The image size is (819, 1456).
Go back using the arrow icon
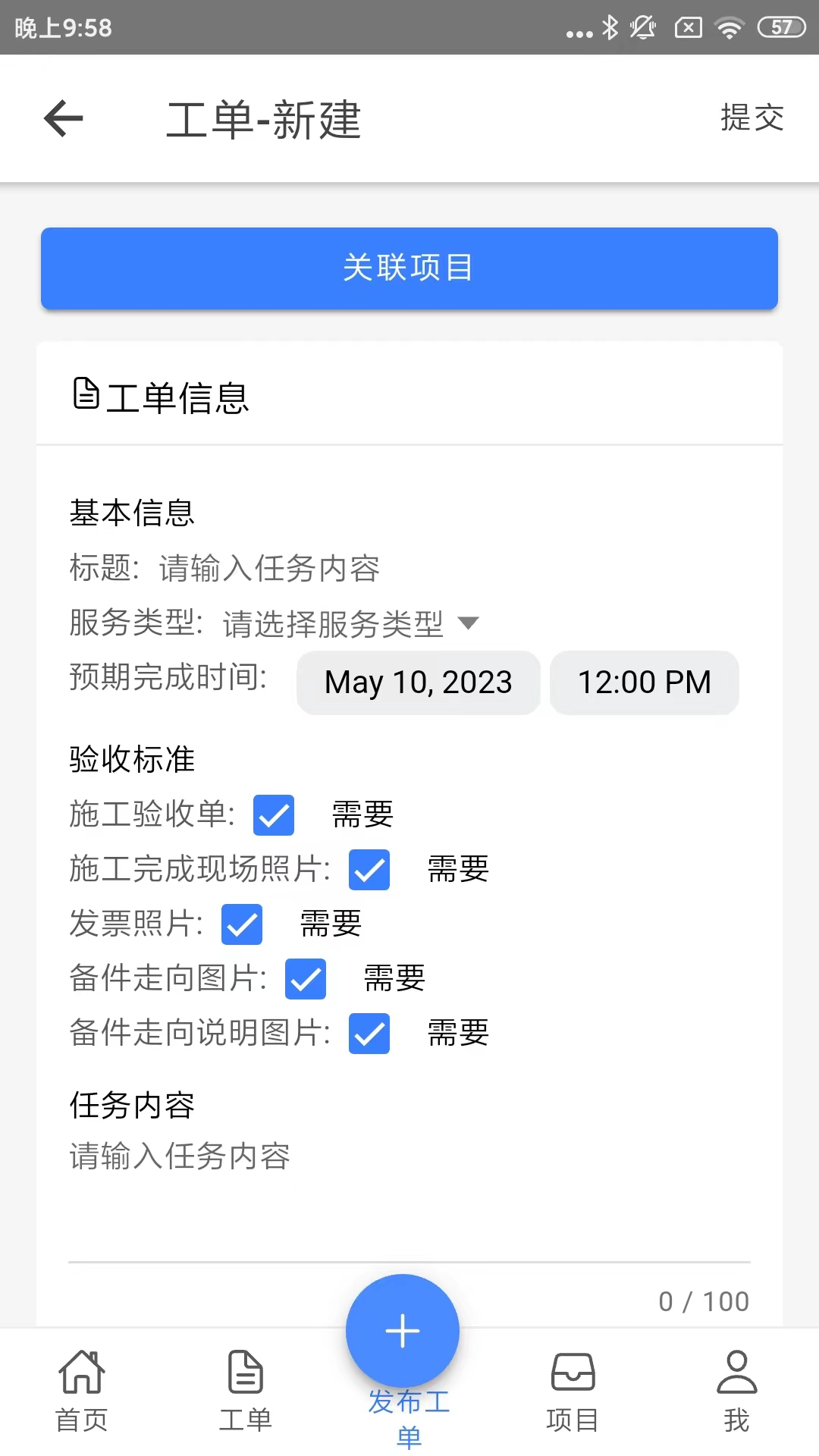pyautogui.click(x=63, y=118)
